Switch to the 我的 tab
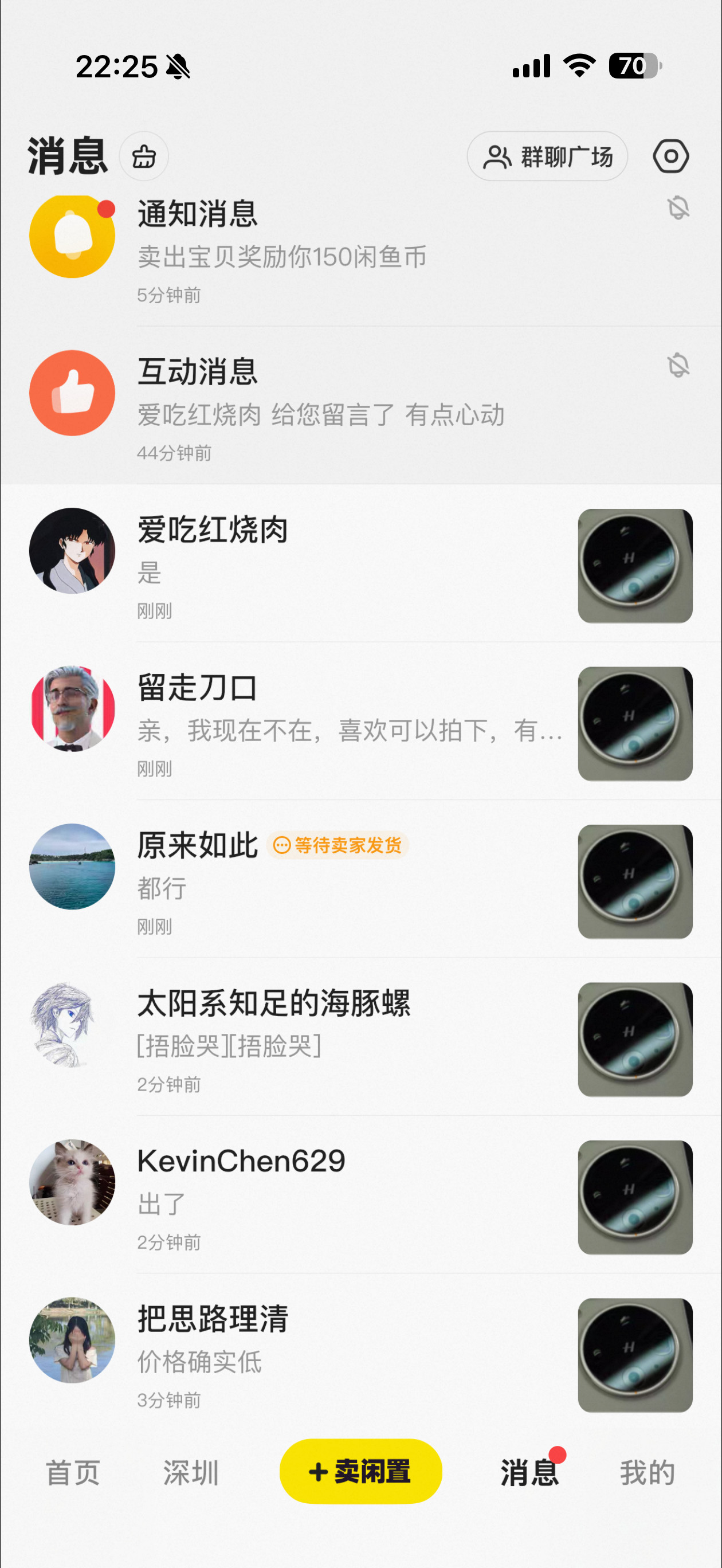The height and width of the screenshot is (1568, 722). tap(646, 1472)
